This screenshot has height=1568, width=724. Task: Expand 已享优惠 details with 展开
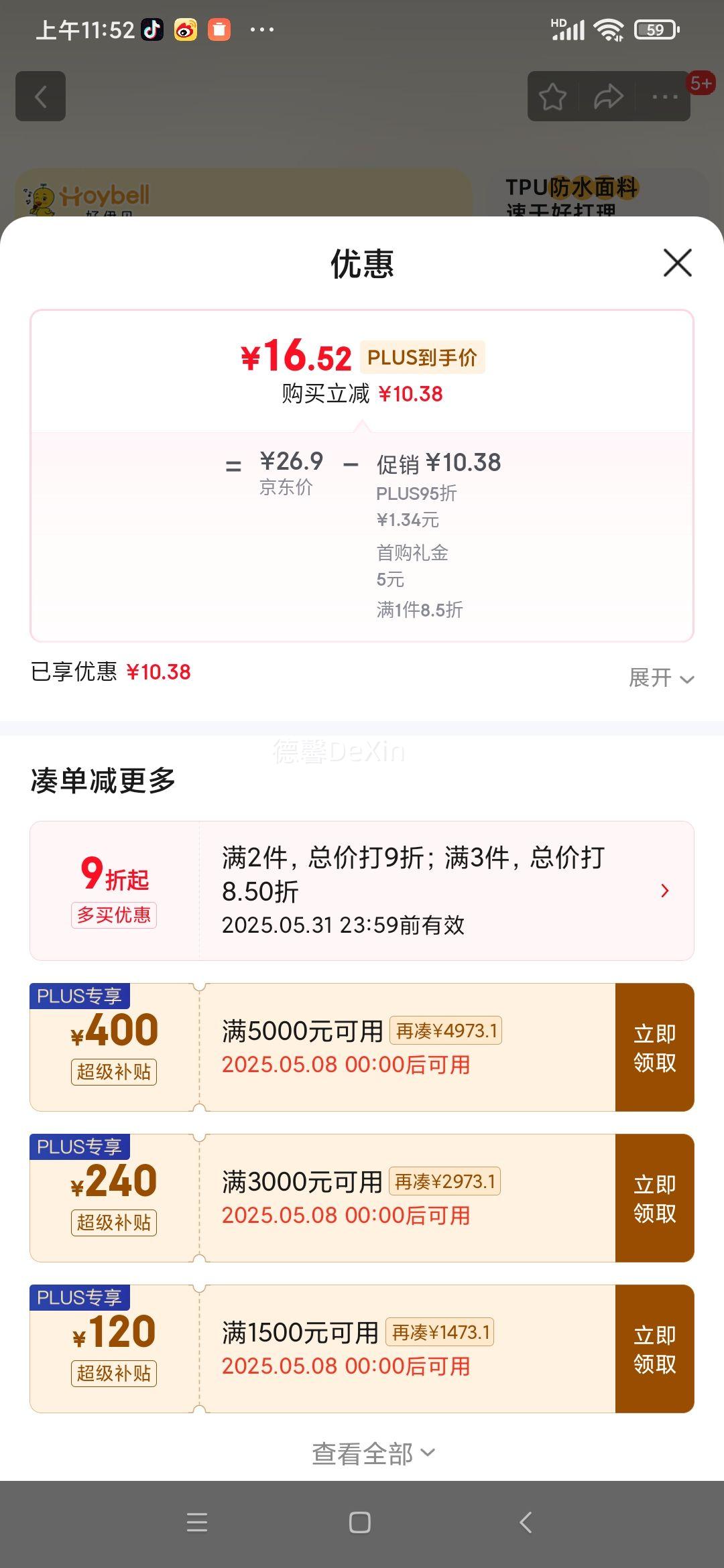(661, 677)
